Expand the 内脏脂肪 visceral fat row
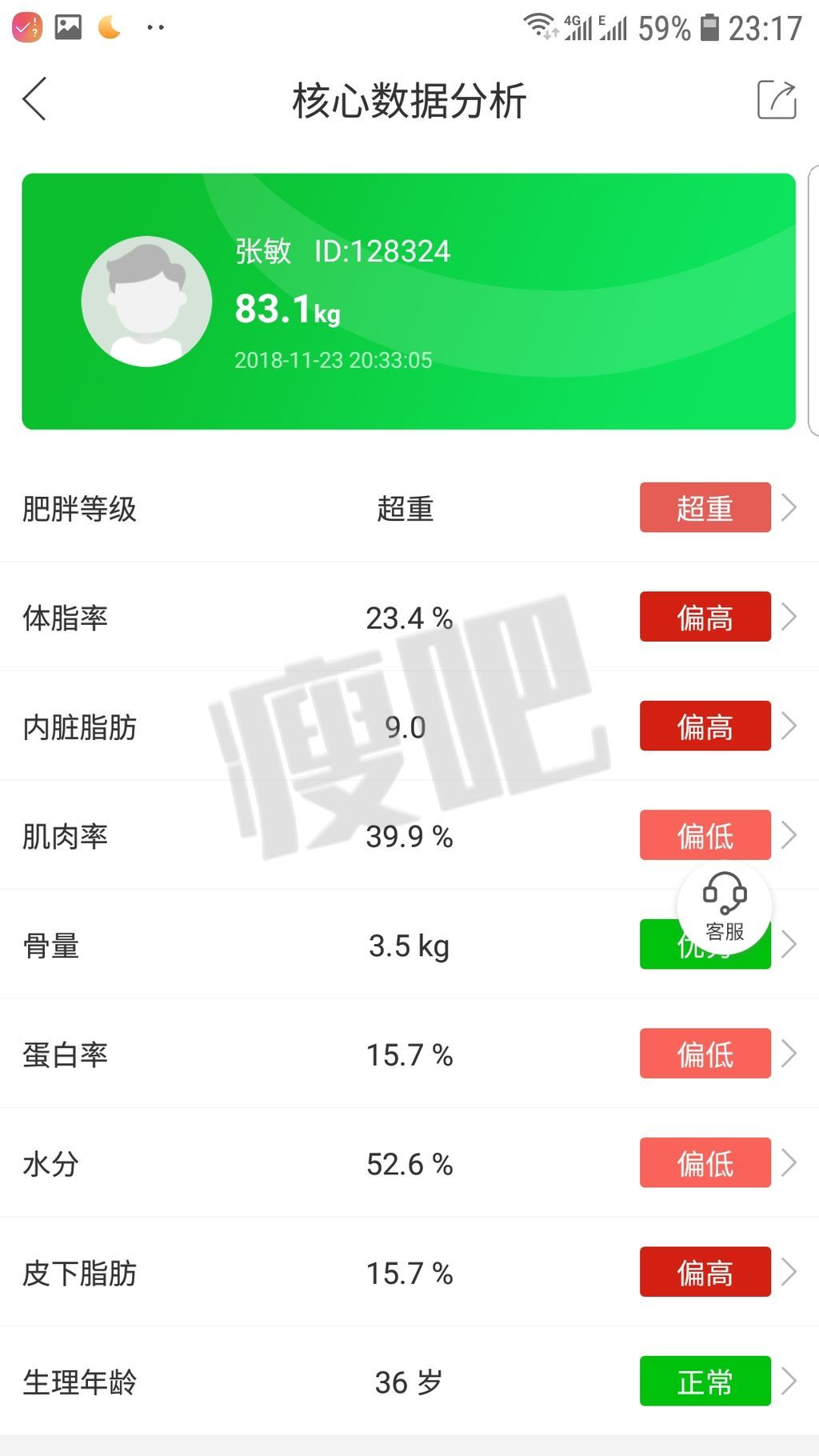The image size is (819, 1456). click(408, 726)
